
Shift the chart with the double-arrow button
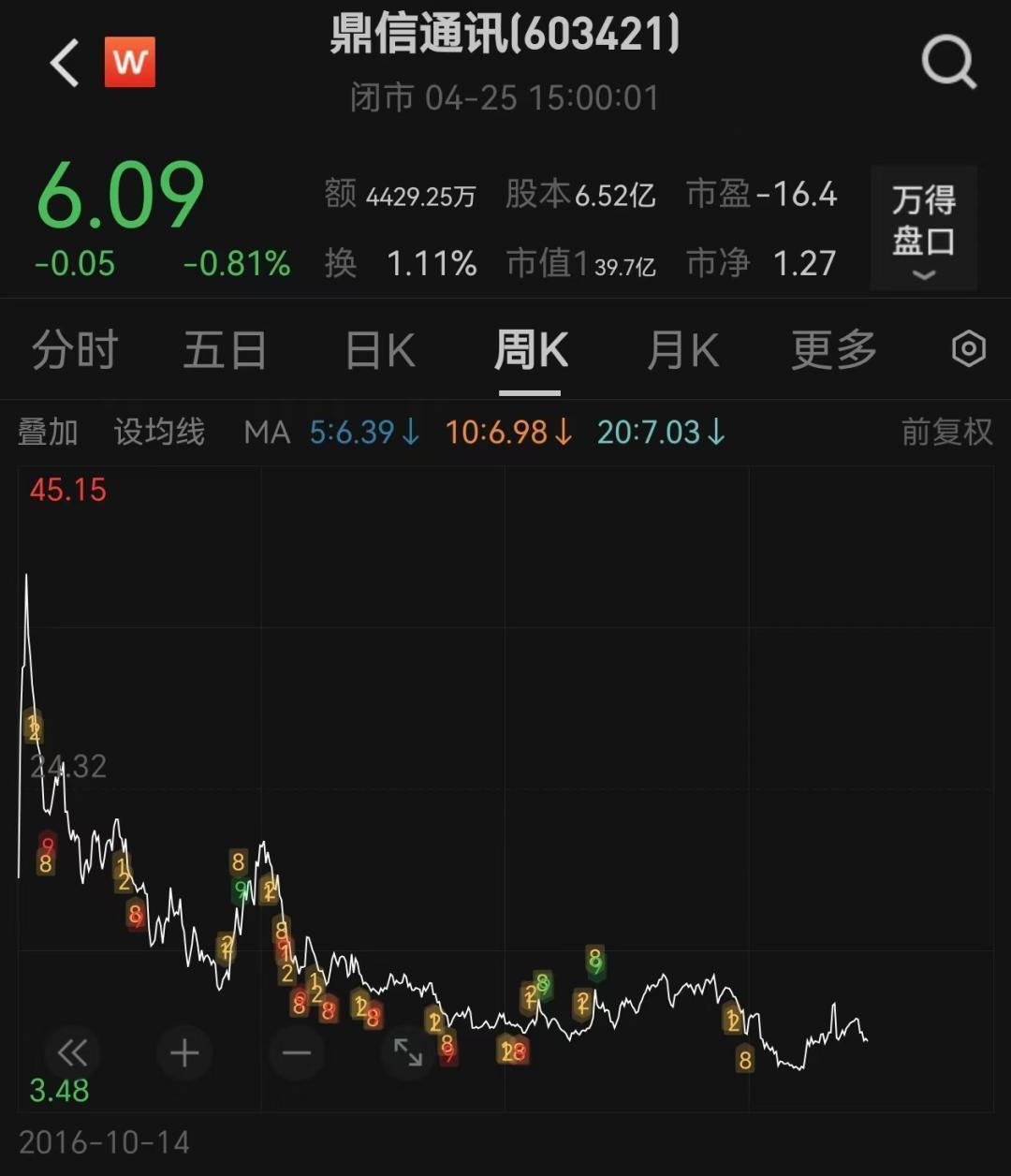coord(72,1053)
